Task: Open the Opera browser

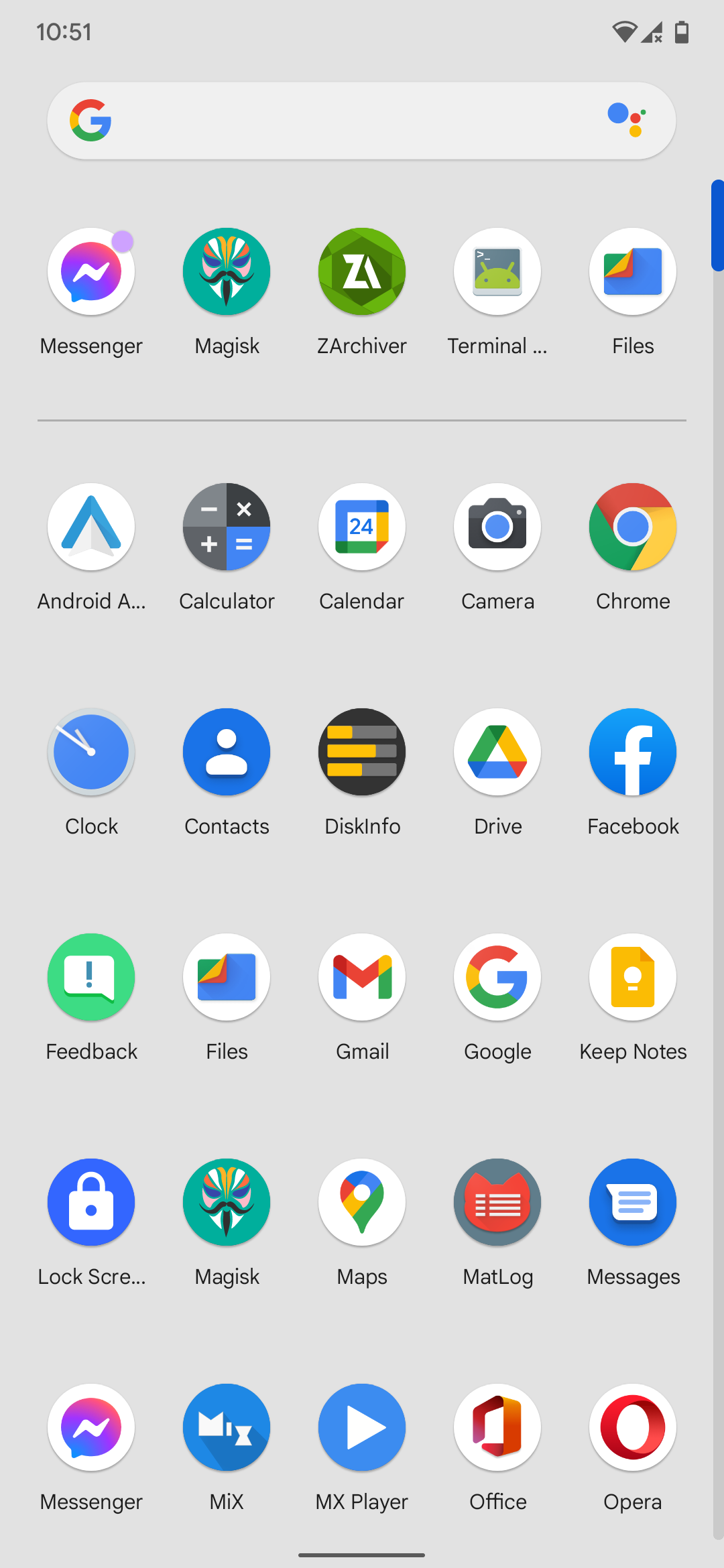Action: (x=633, y=1428)
